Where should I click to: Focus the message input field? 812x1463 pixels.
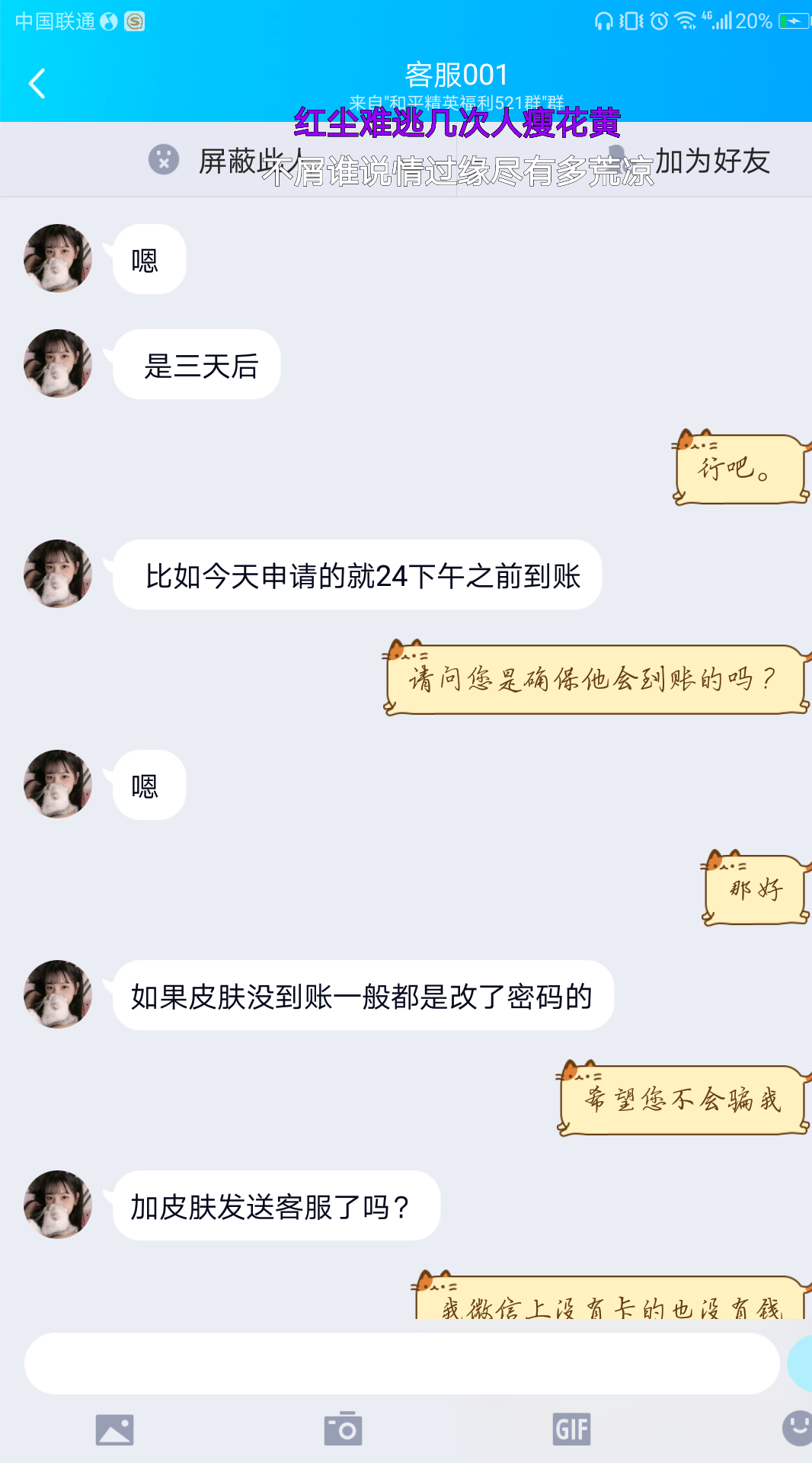point(401,1363)
